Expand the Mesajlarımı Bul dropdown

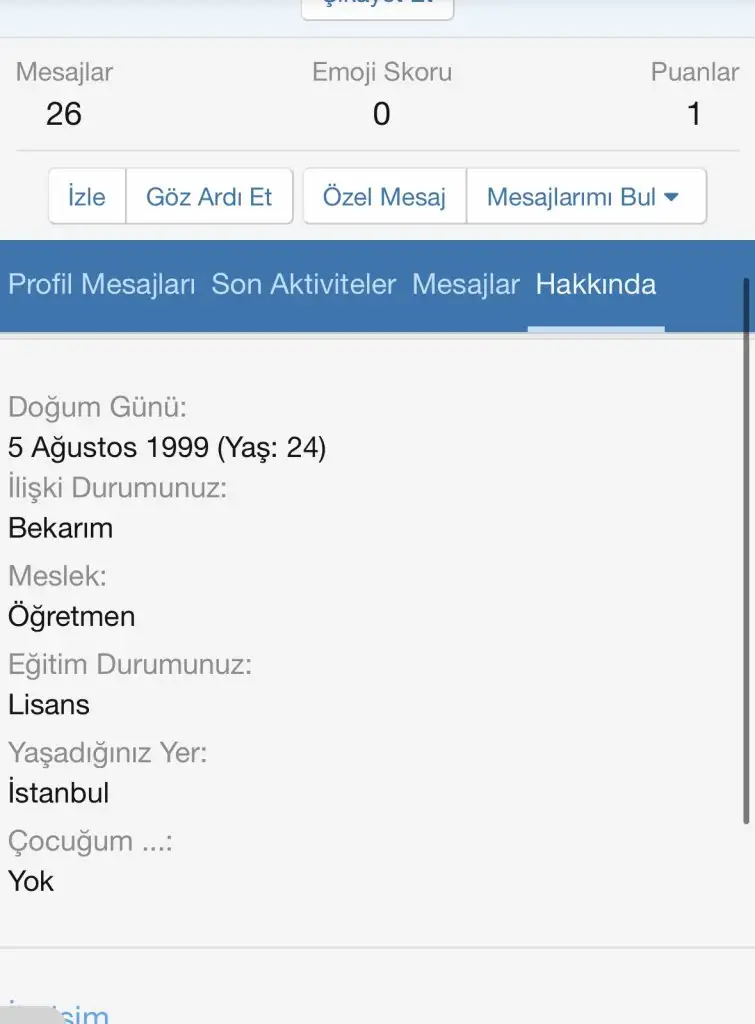tap(585, 197)
